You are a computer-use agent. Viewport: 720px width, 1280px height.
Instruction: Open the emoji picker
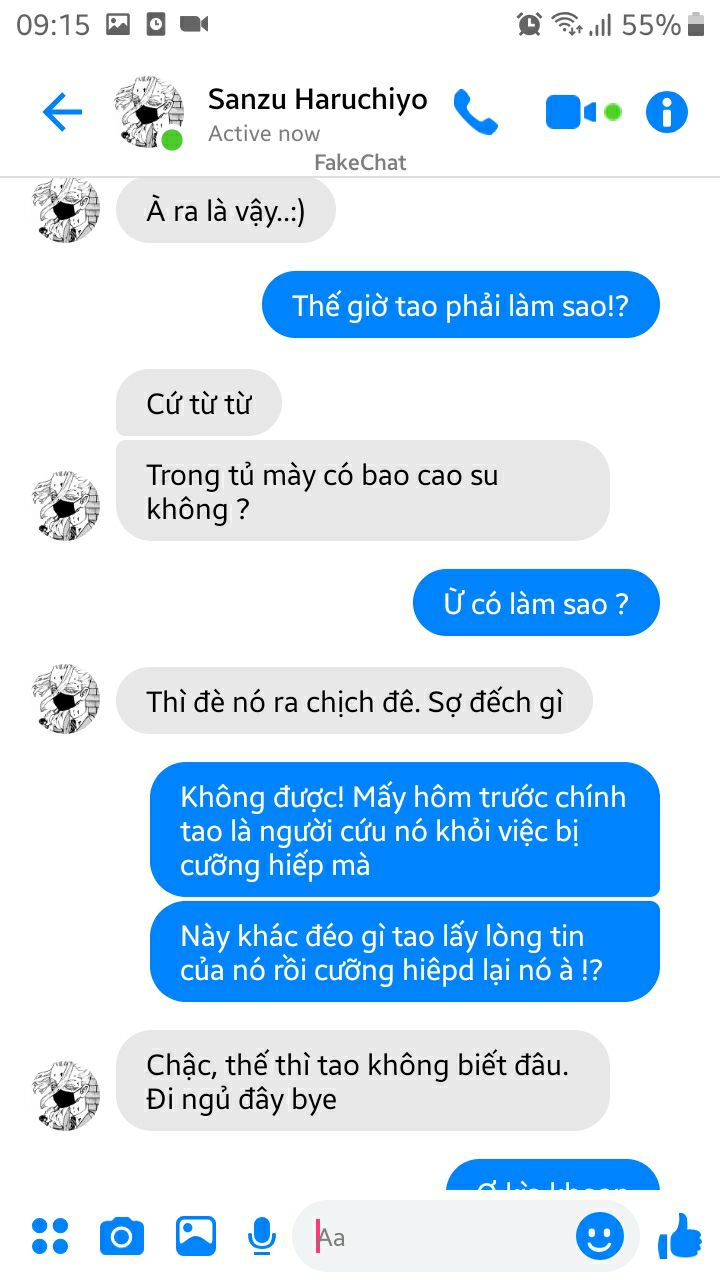[x=600, y=1237]
